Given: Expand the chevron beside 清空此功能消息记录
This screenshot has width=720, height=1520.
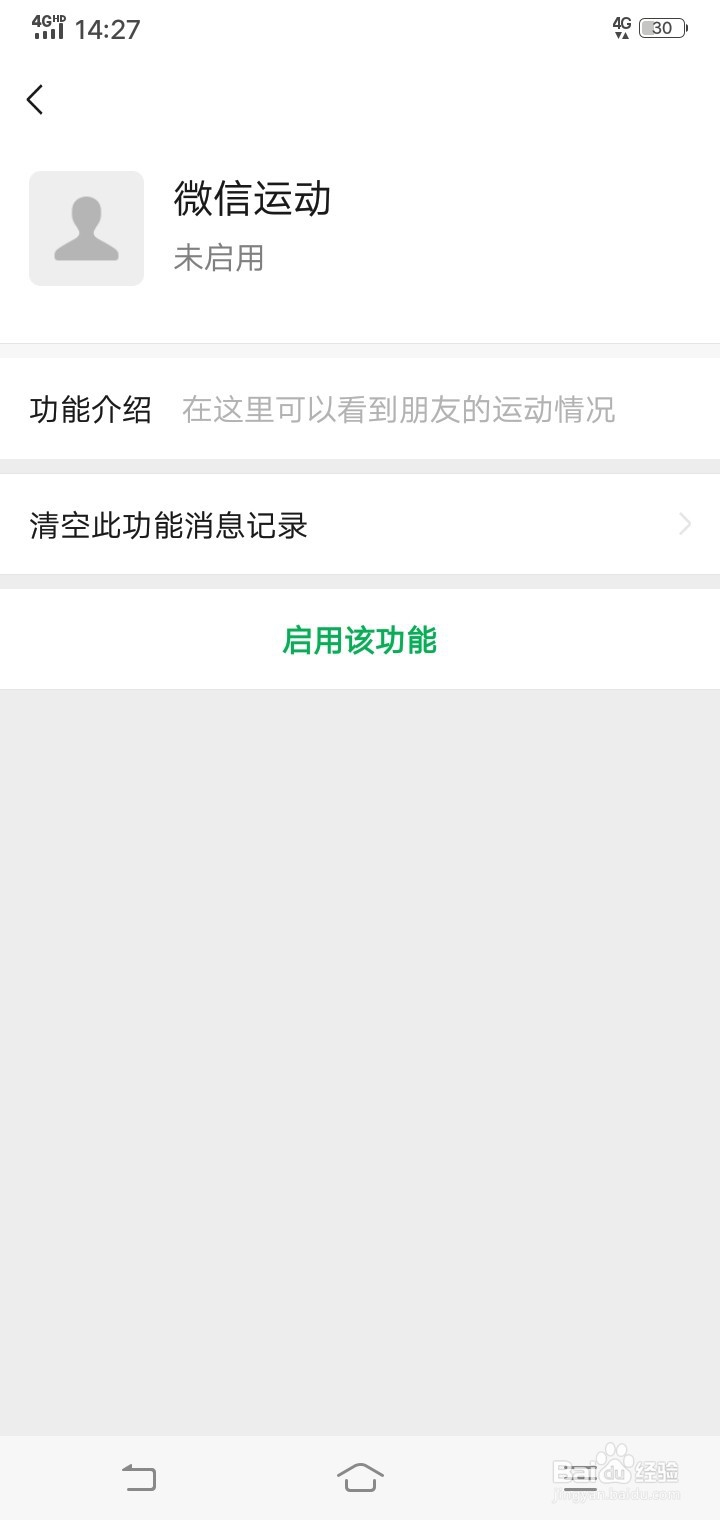Looking at the screenshot, I should coord(683,524).
